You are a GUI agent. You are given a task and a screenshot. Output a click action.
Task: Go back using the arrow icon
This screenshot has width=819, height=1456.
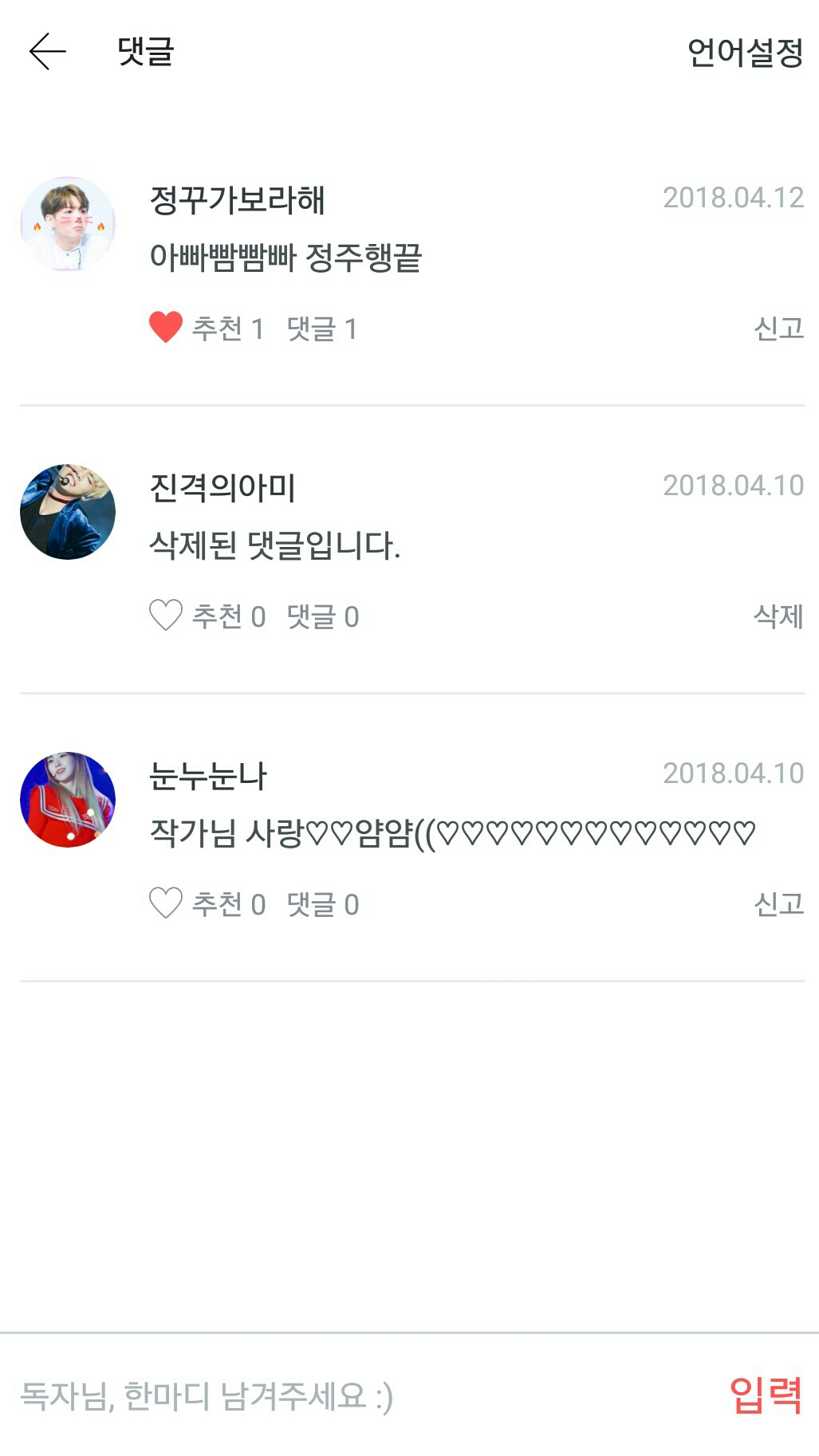point(47,52)
